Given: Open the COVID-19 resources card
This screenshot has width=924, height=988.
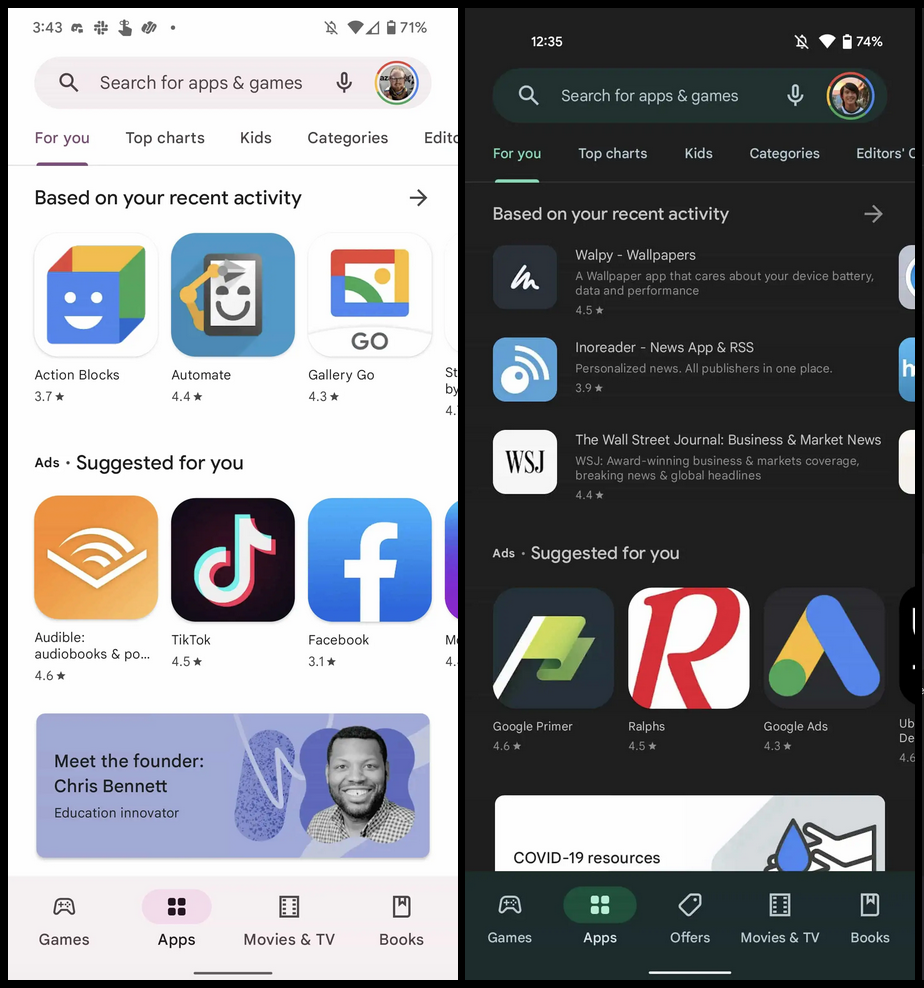Looking at the screenshot, I should (689, 835).
